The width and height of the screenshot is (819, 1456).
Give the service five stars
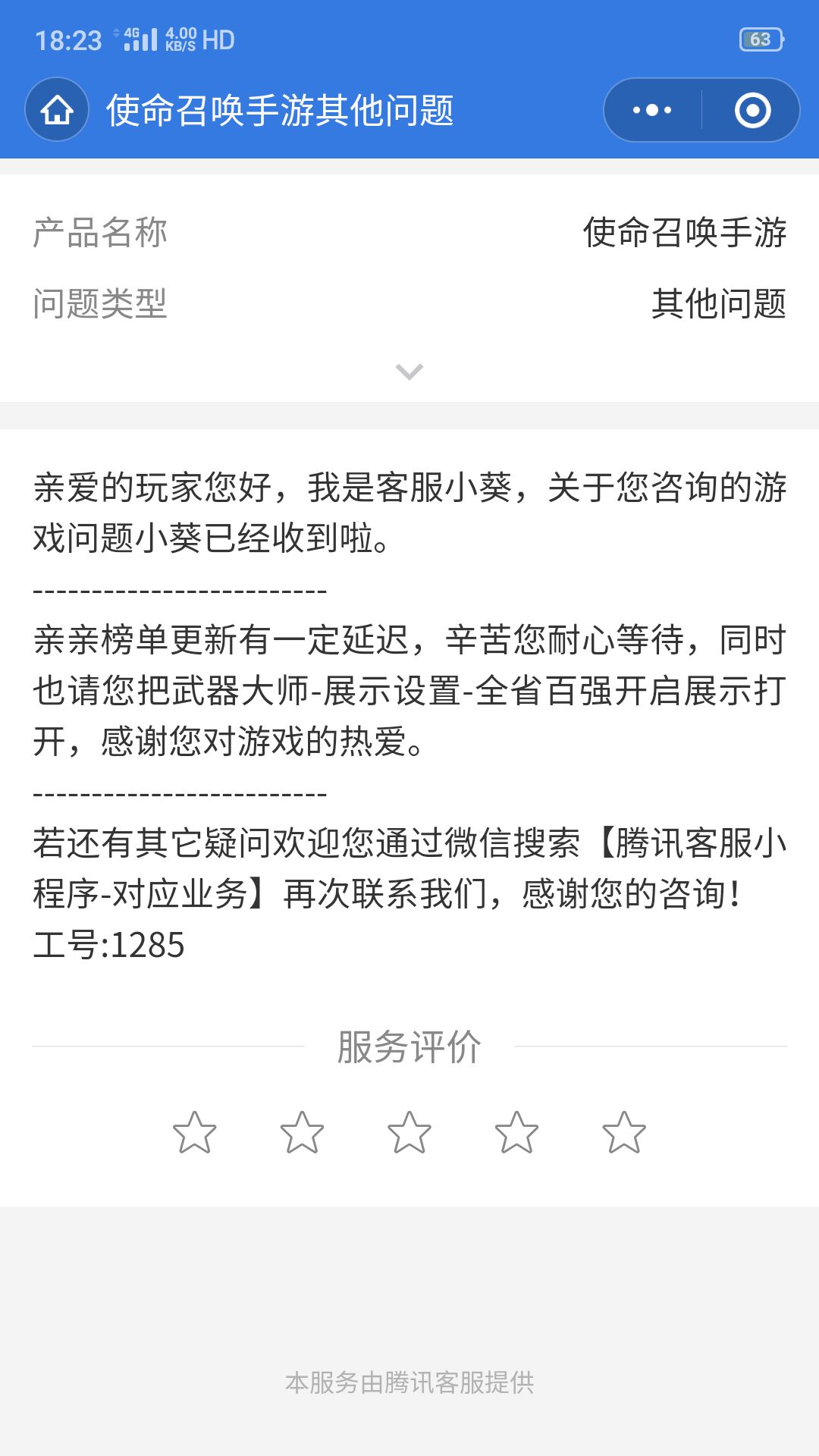click(x=624, y=1133)
